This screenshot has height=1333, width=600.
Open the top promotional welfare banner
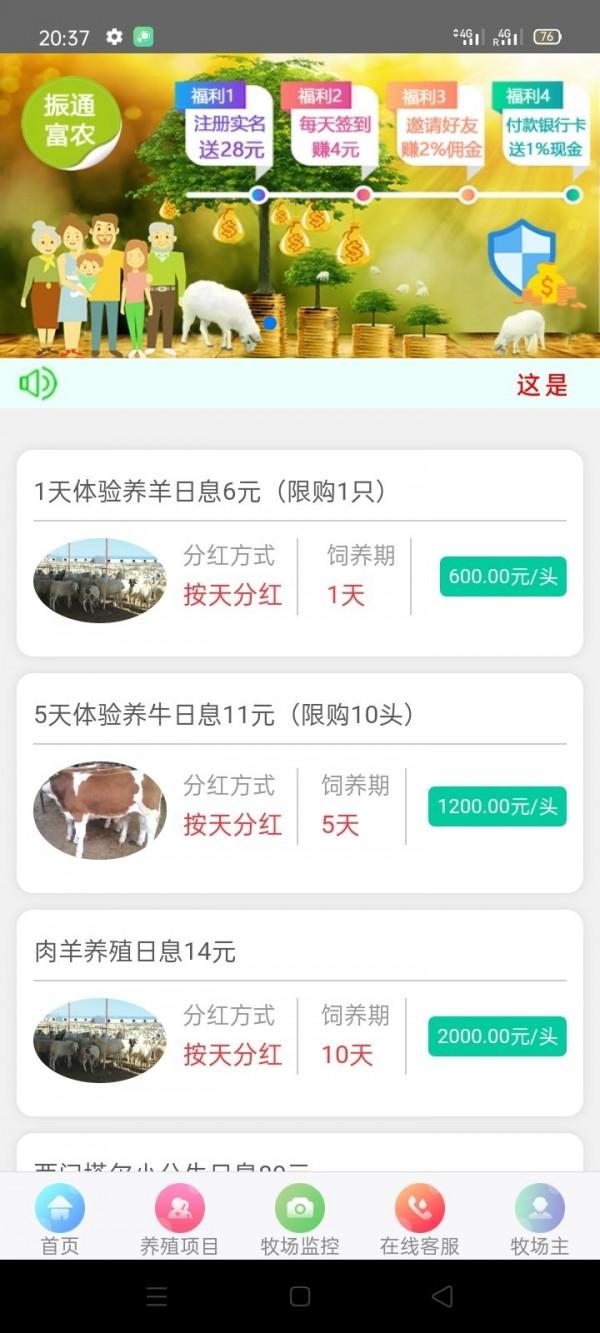[300, 205]
